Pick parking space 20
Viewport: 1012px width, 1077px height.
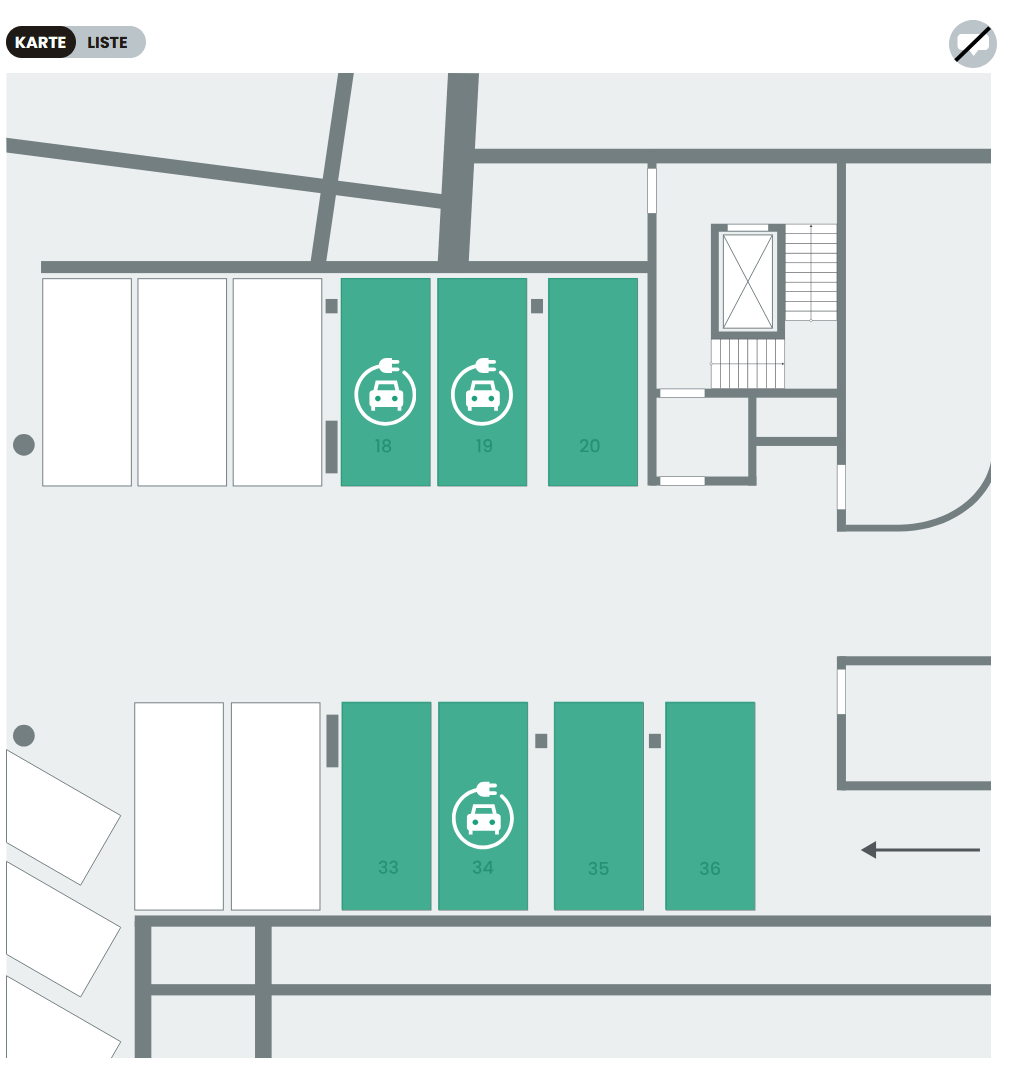[x=592, y=383]
